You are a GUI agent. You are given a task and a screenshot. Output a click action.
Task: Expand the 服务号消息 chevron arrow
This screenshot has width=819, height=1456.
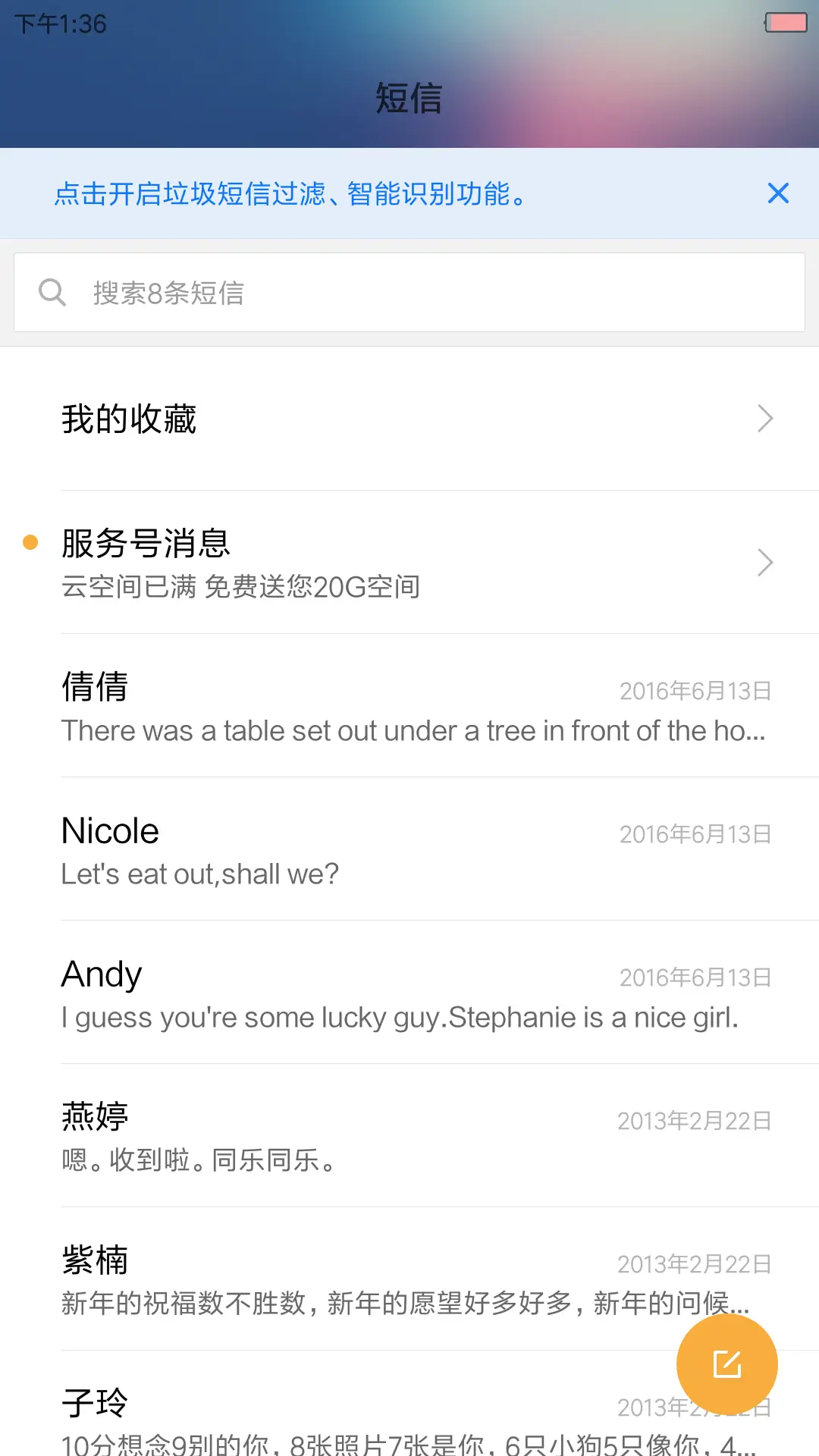pos(764,563)
